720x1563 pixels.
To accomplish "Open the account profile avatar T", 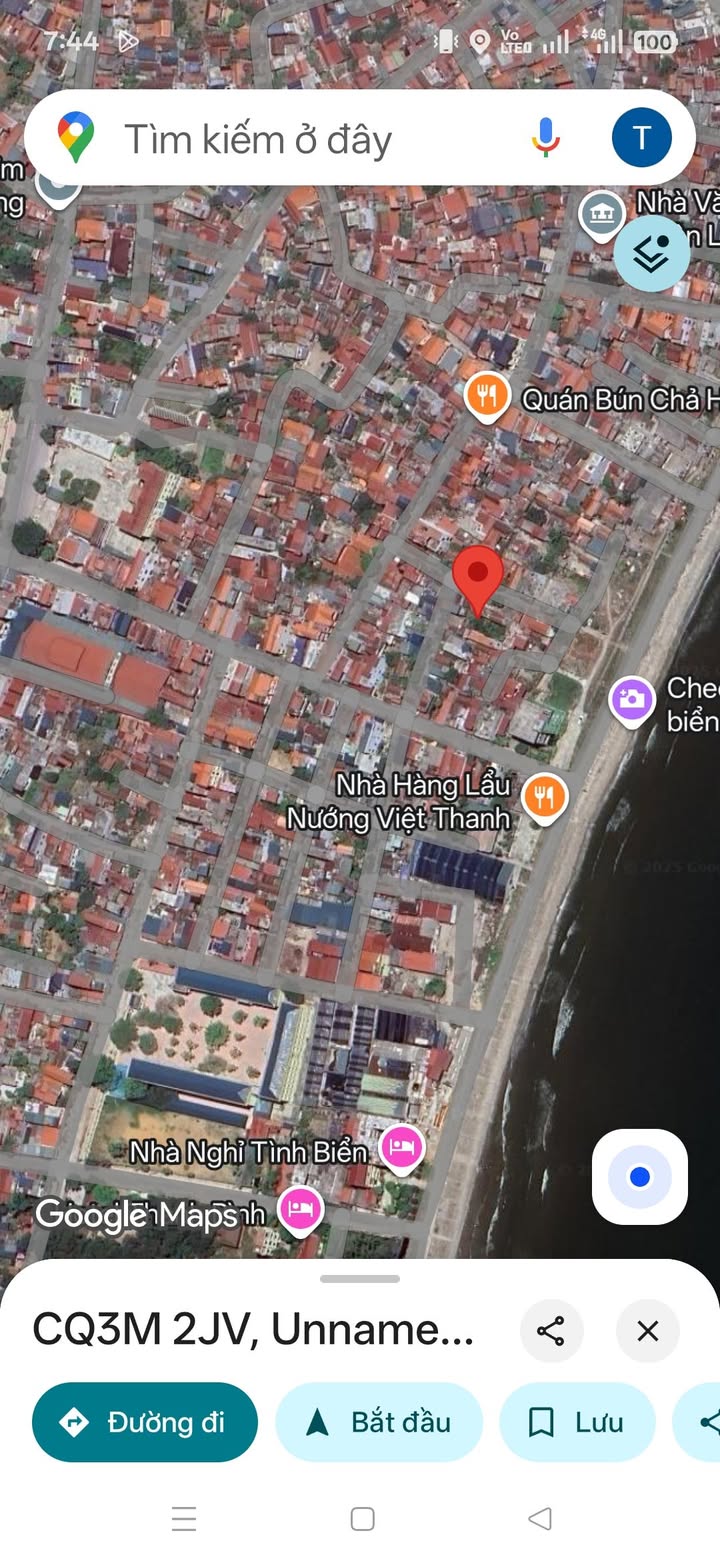I will pyautogui.click(x=641, y=138).
